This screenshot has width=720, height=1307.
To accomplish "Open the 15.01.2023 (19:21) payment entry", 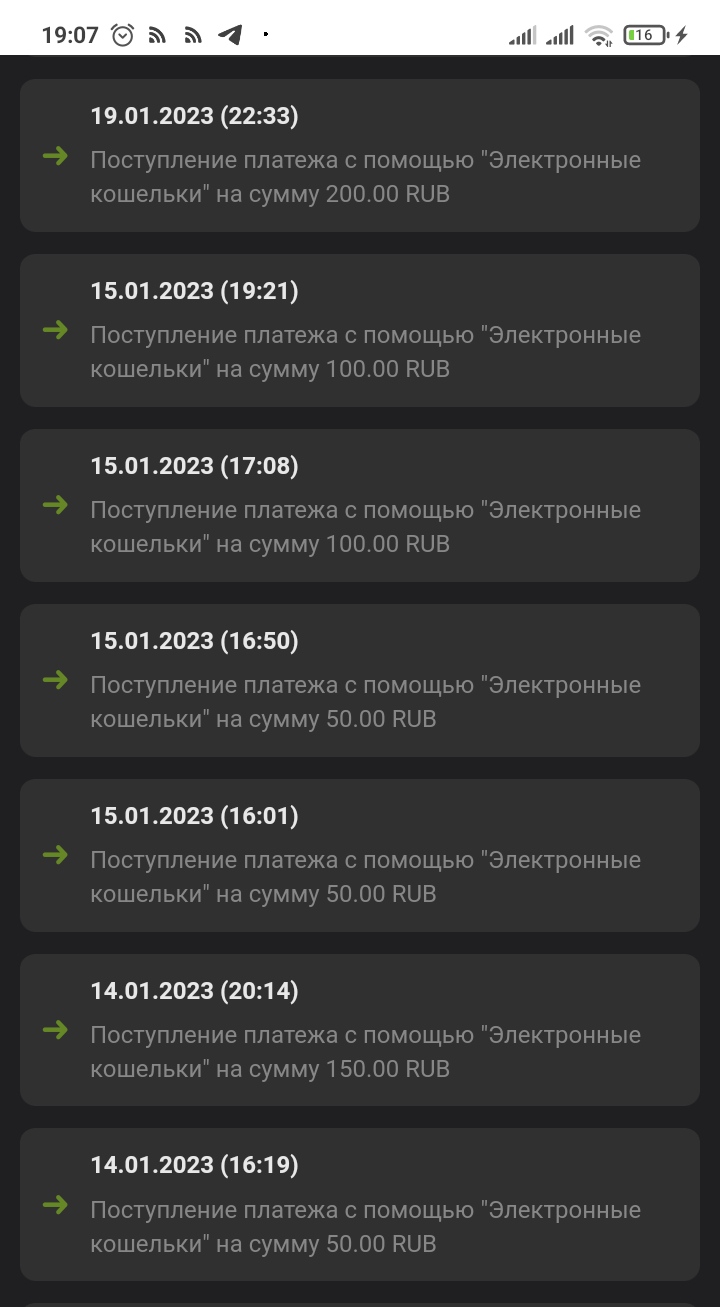I will click(x=360, y=331).
